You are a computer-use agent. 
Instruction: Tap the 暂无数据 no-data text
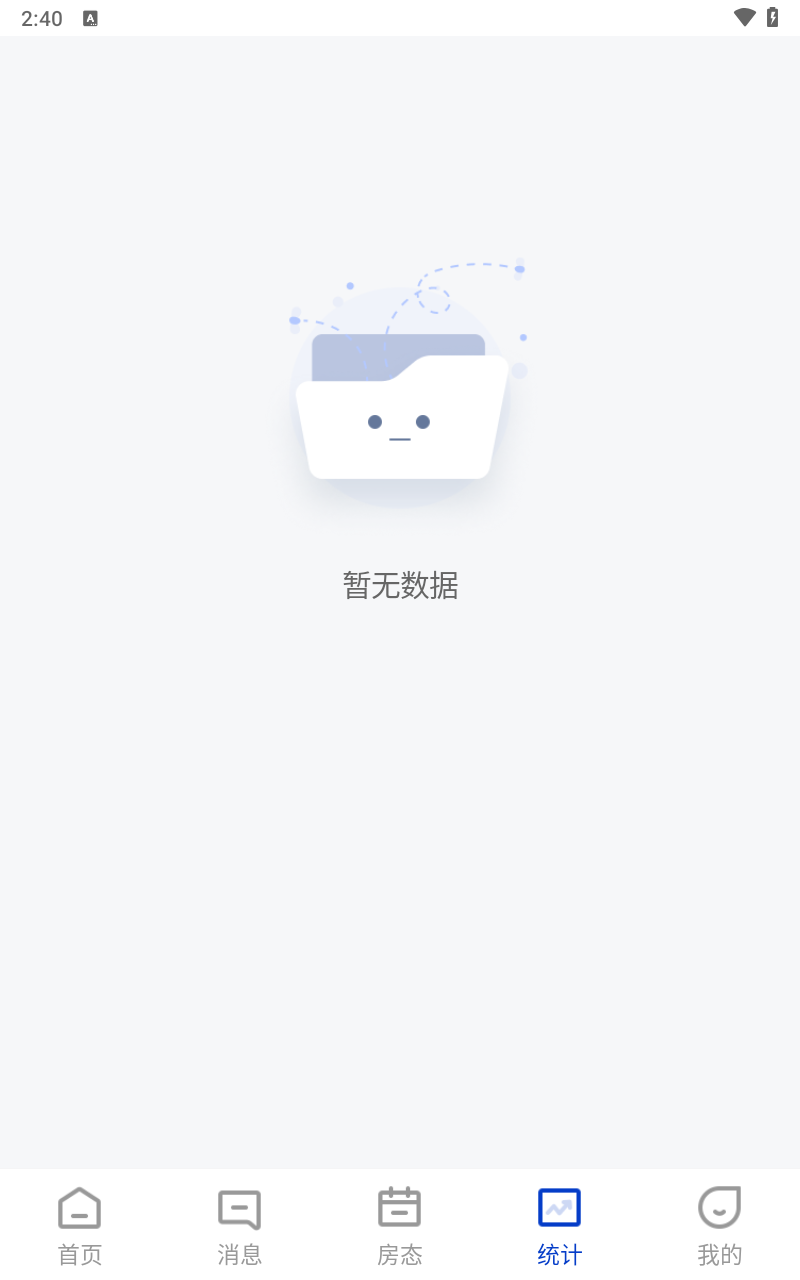click(x=400, y=586)
